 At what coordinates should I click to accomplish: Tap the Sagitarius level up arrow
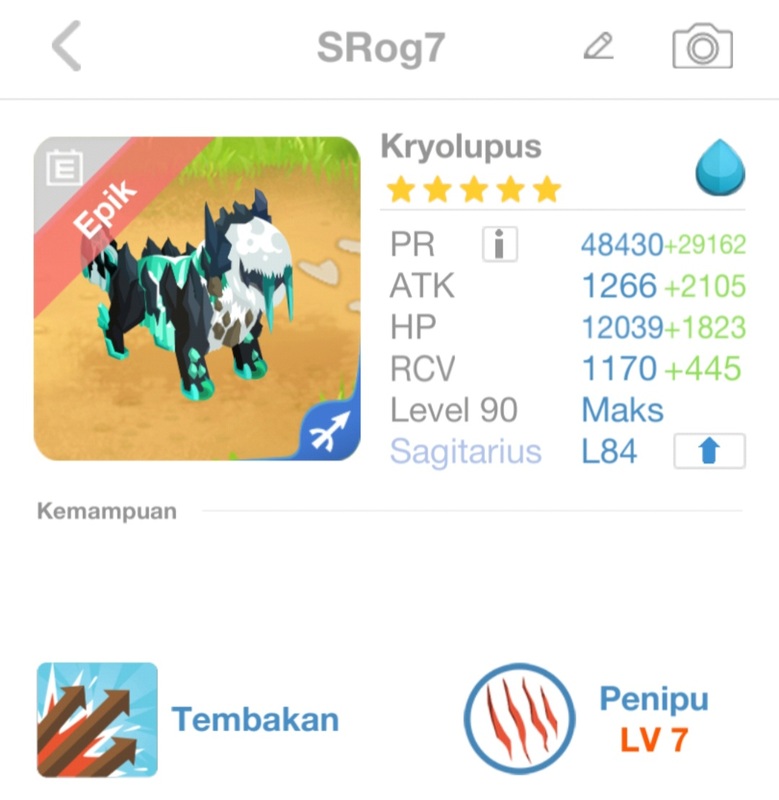pos(709,451)
